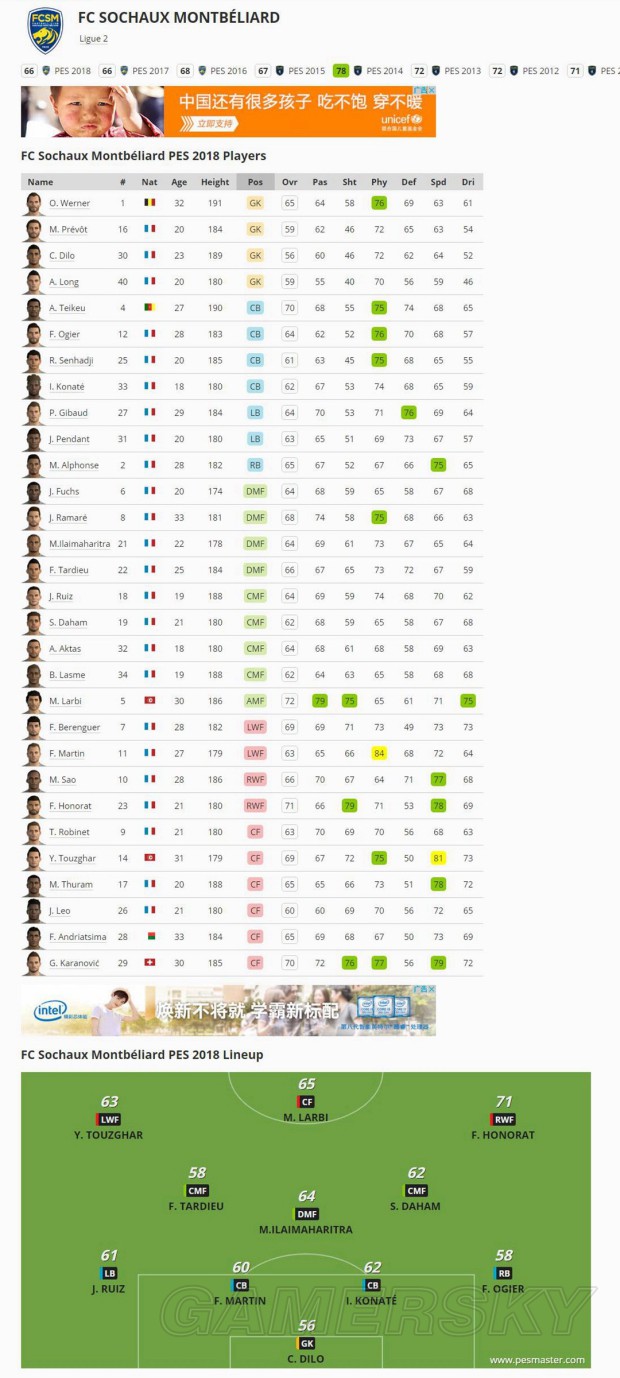This screenshot has height=1378, width=620.
Task: View A. Teikeu's player page
Action: (x=68, y=308)
